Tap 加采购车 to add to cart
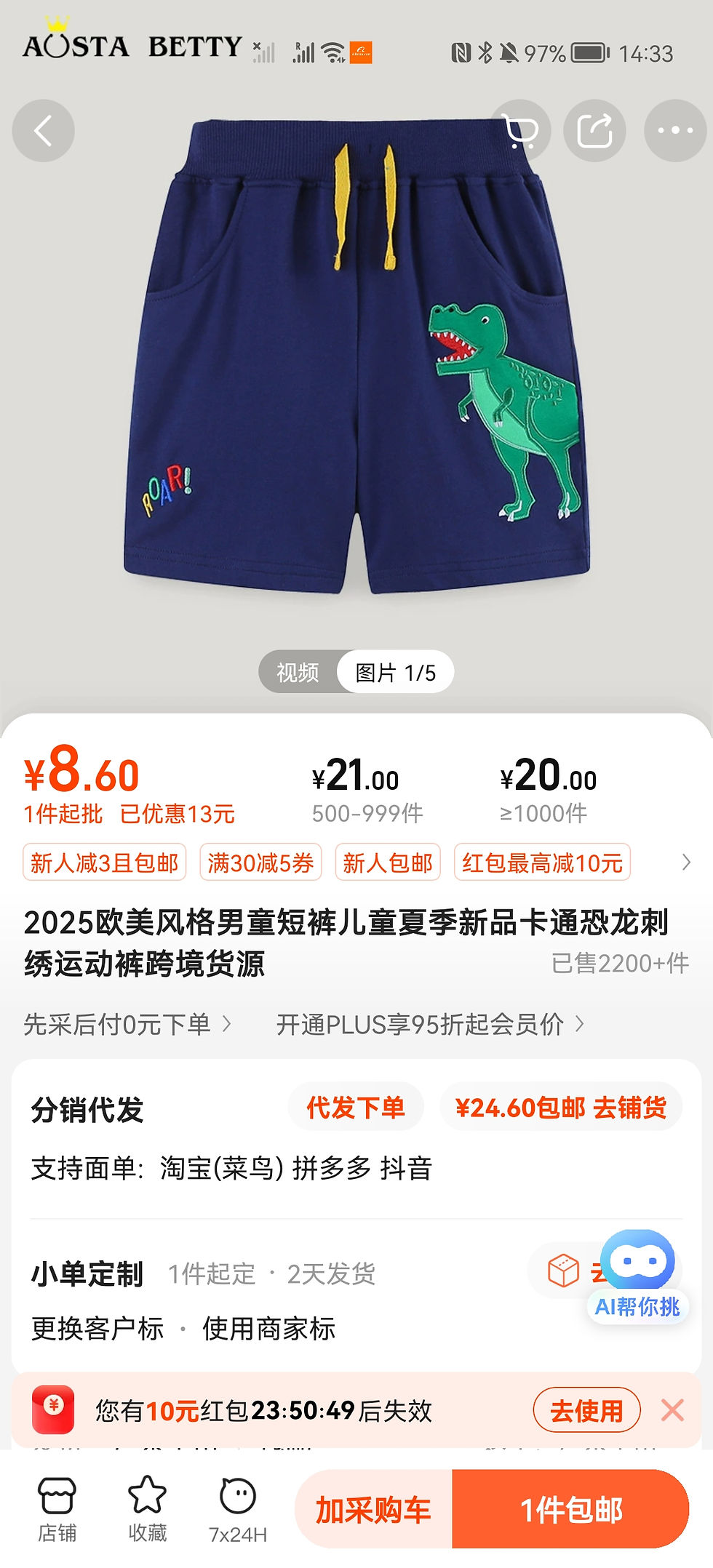 pos(373,1510)
